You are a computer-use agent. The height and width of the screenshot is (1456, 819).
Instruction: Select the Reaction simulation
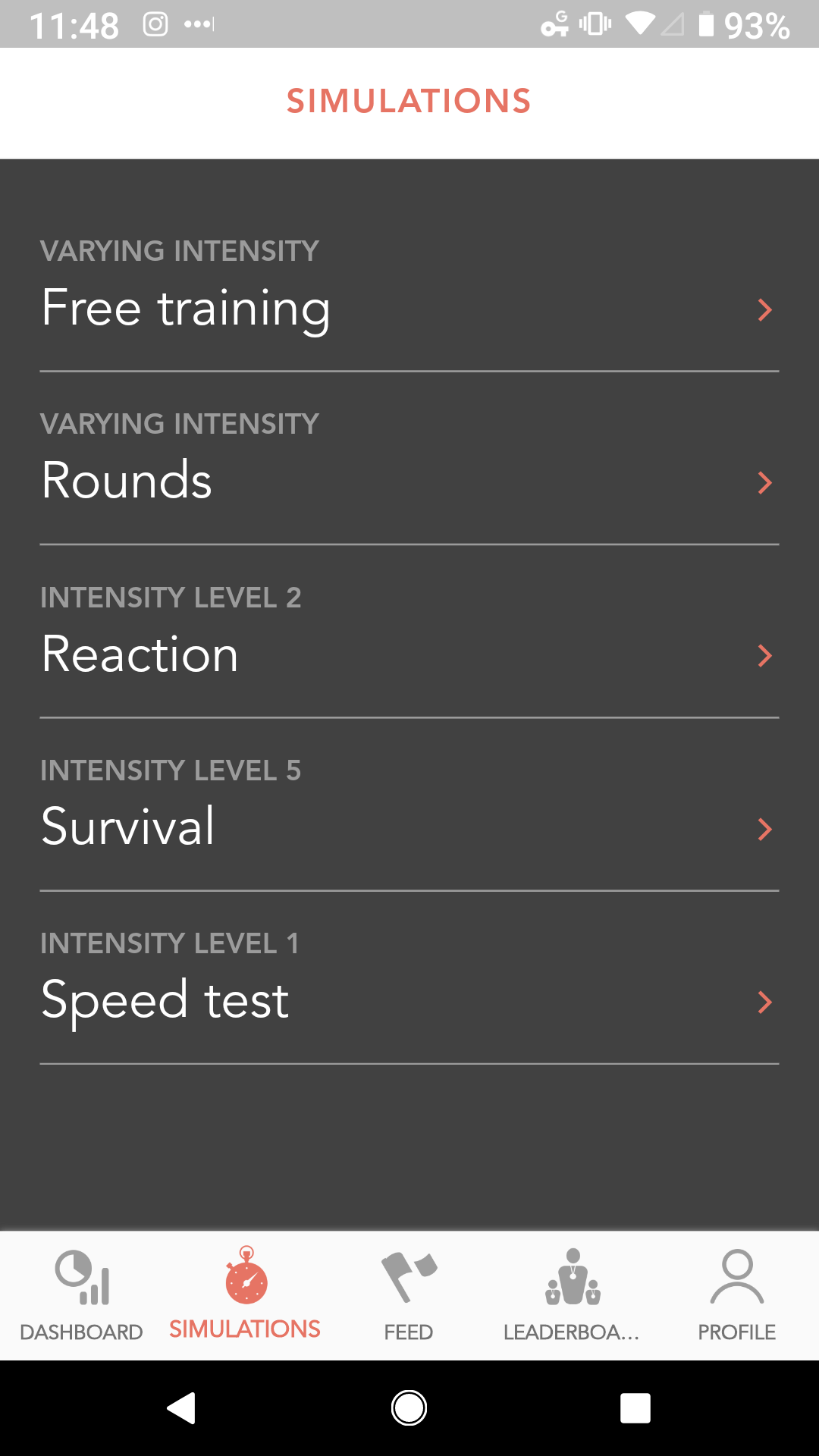(409, 632)
